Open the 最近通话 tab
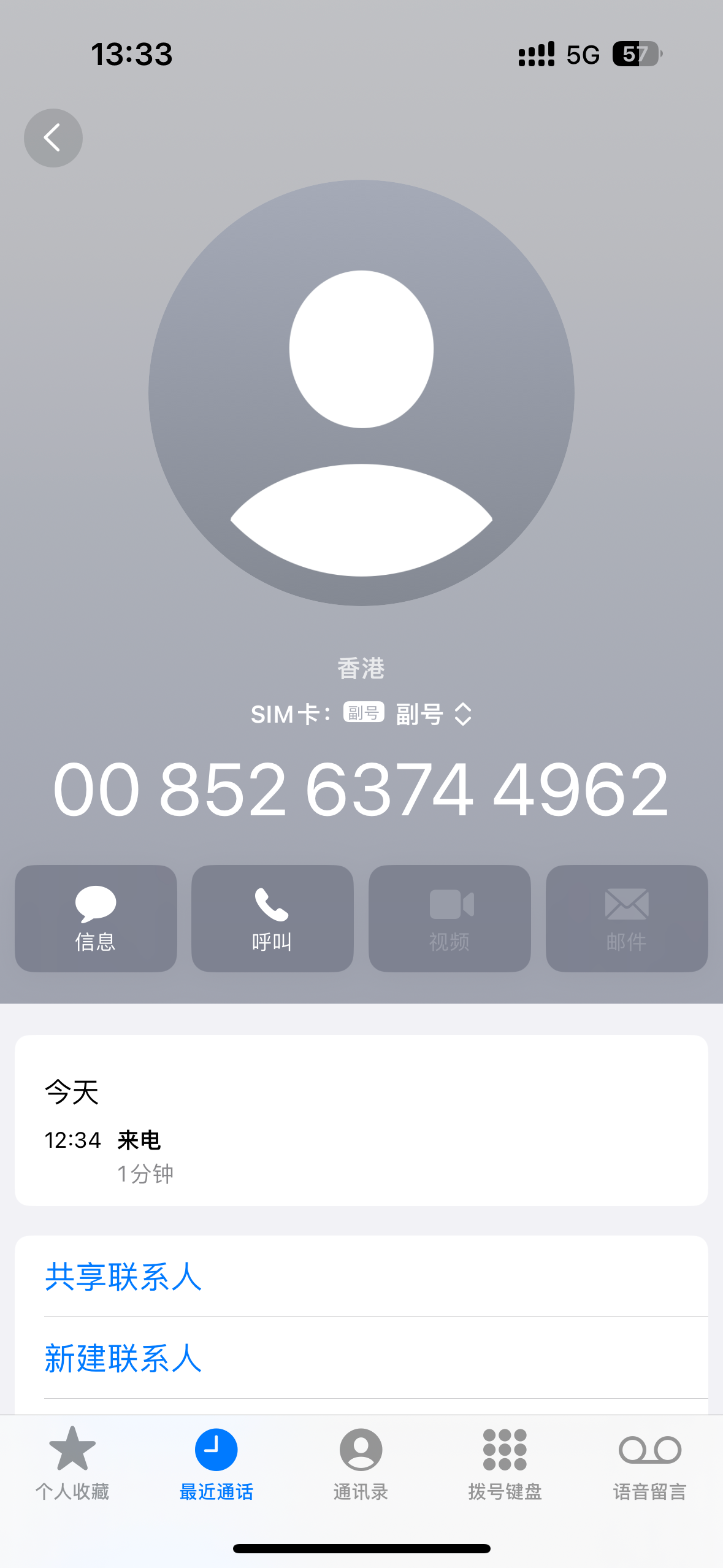 click(x=216, y=1464)
